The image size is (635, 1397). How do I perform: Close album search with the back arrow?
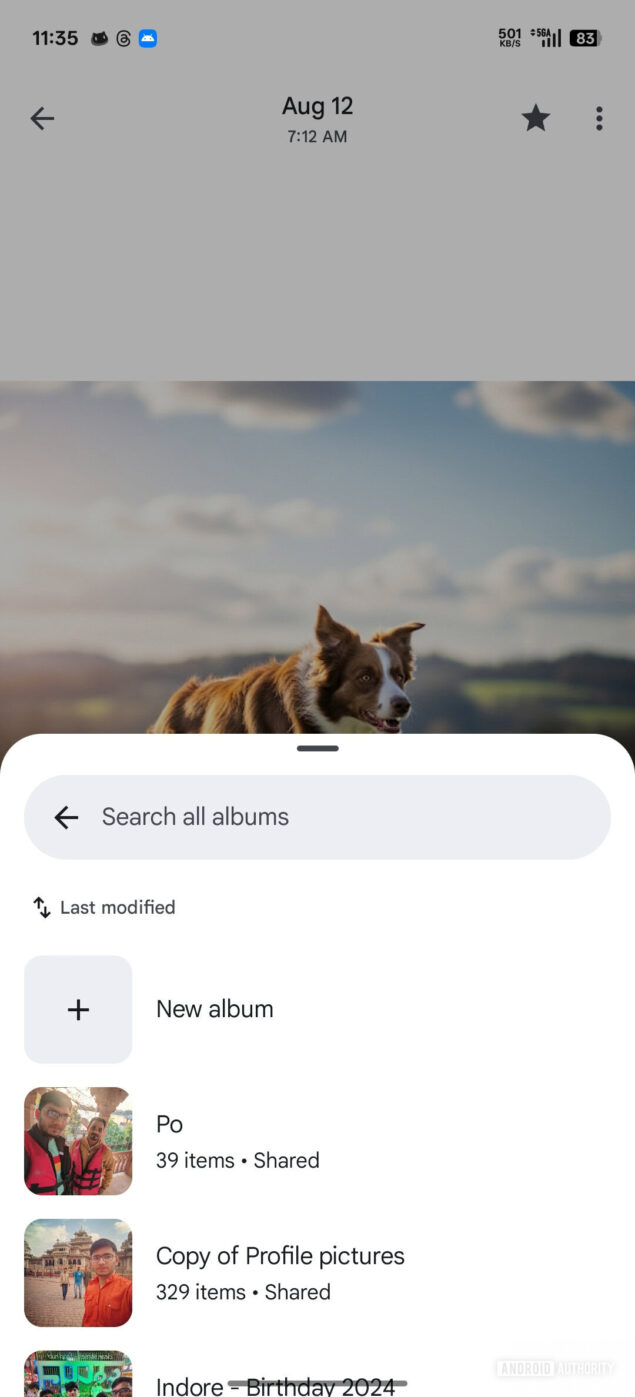point(66,817)
